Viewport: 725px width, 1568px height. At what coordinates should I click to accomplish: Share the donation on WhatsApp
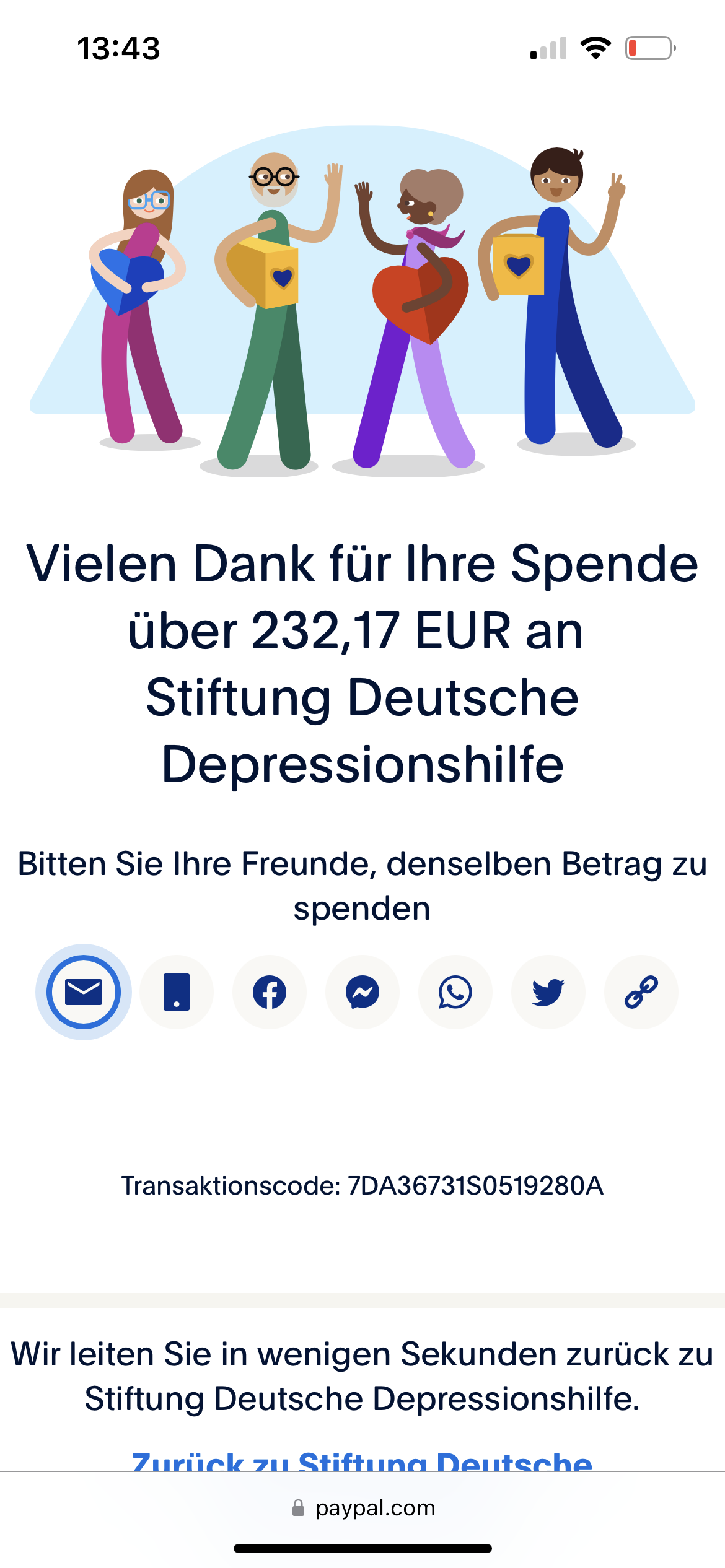pyautogui.click(x=455, y=992)
